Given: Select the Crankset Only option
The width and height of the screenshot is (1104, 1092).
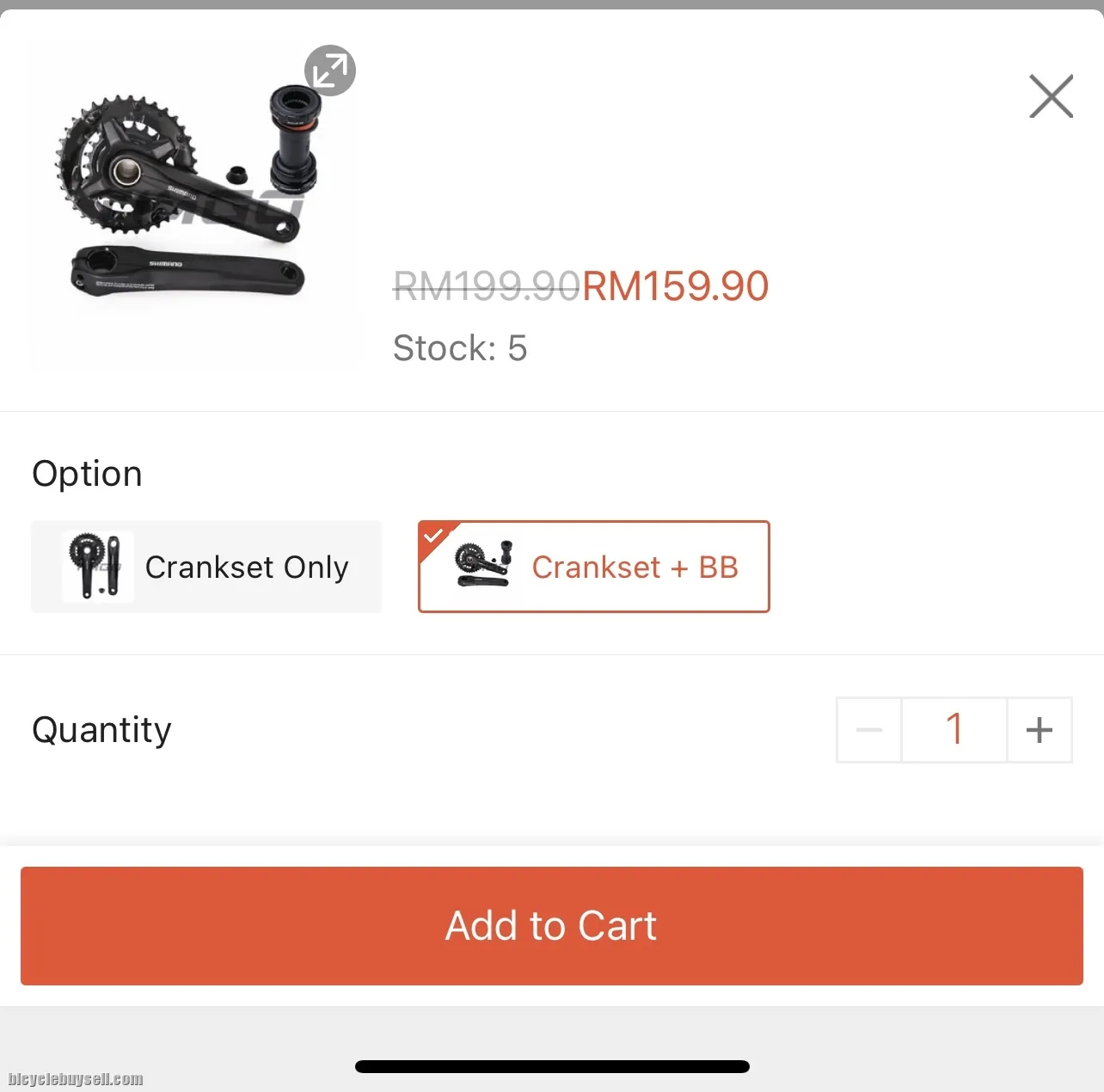Looking at the screenshot, I should coord(206,567).
